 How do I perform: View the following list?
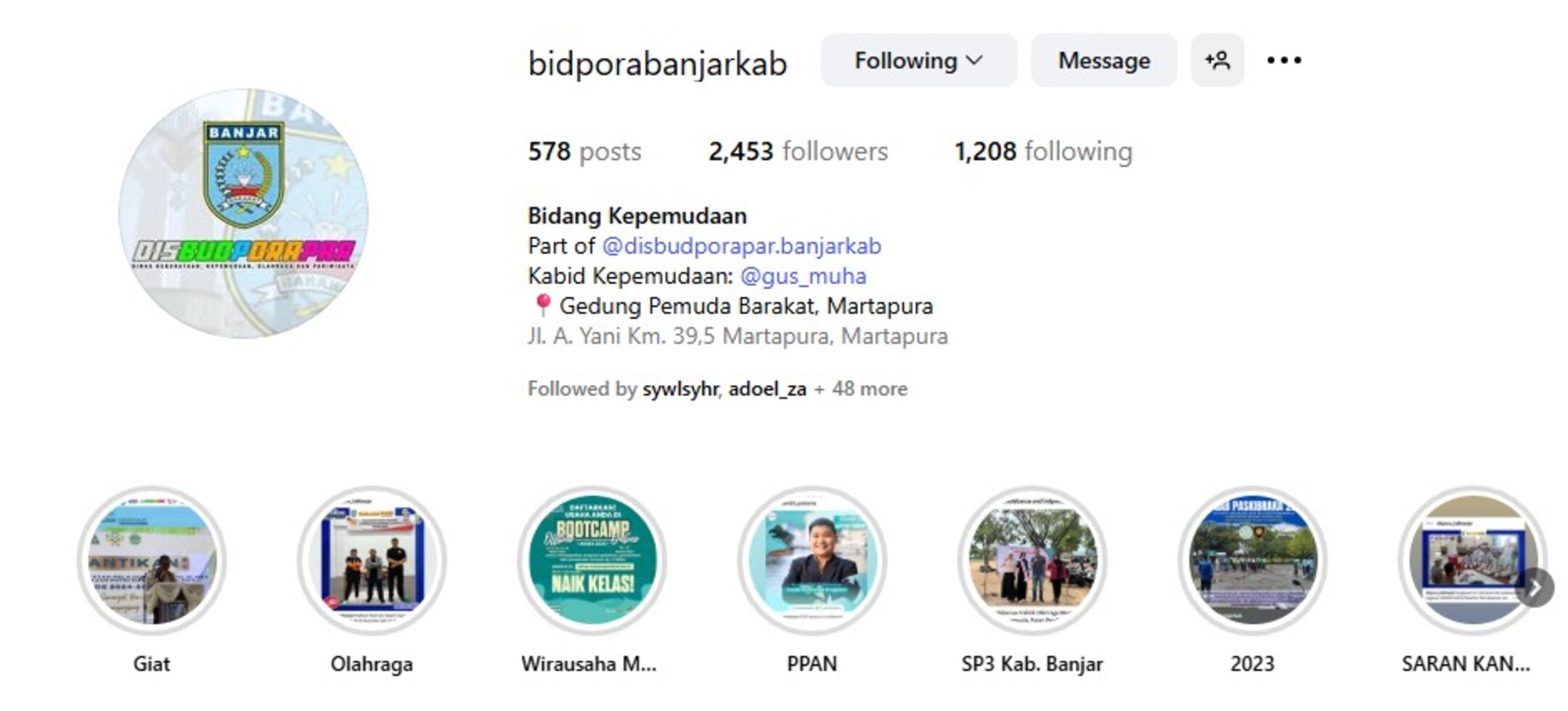pos(1042,151)
